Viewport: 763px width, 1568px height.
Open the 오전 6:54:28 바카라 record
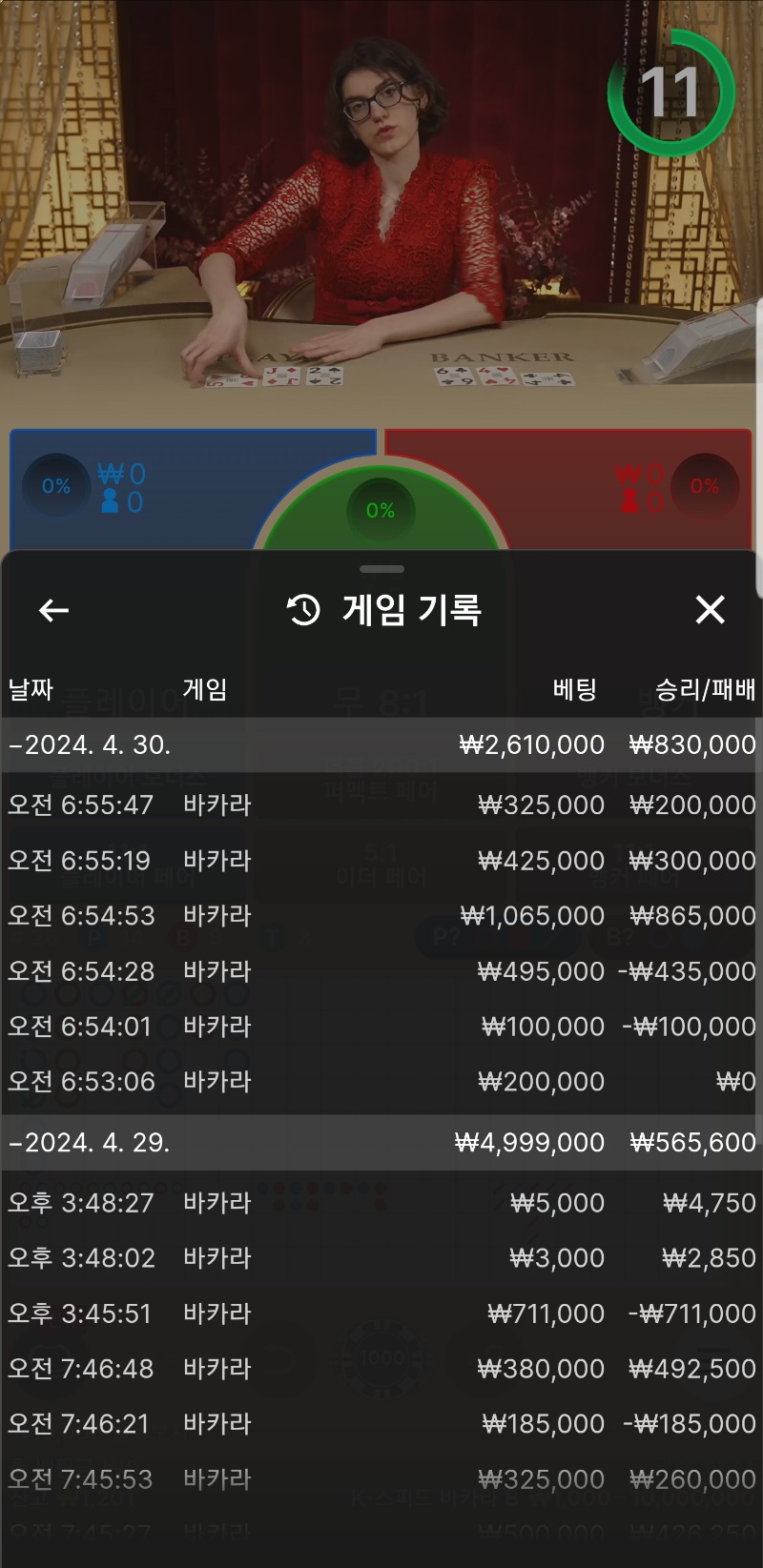[x=381, y=970]
